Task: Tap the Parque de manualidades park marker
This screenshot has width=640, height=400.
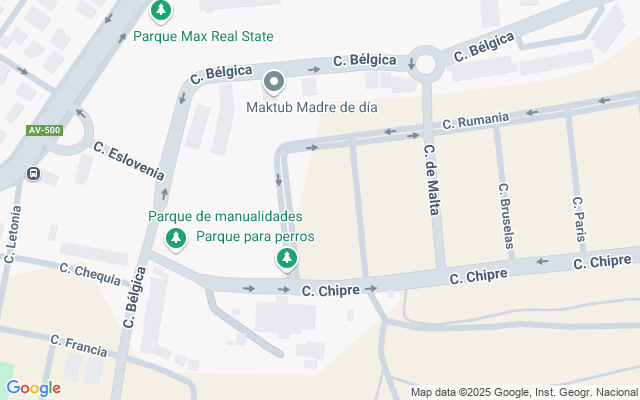Action: 176,238
